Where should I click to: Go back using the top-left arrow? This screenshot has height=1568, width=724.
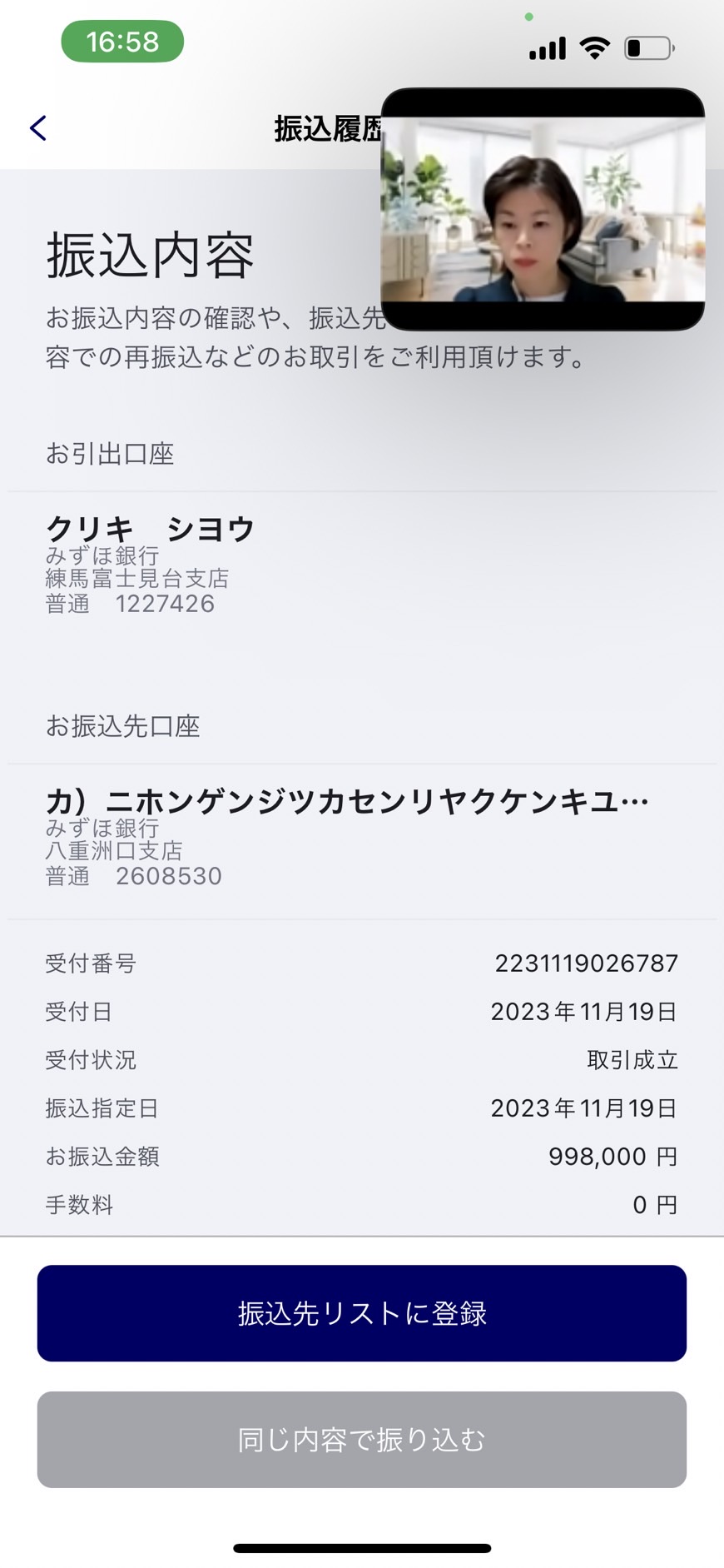click(x=38, y=127)
